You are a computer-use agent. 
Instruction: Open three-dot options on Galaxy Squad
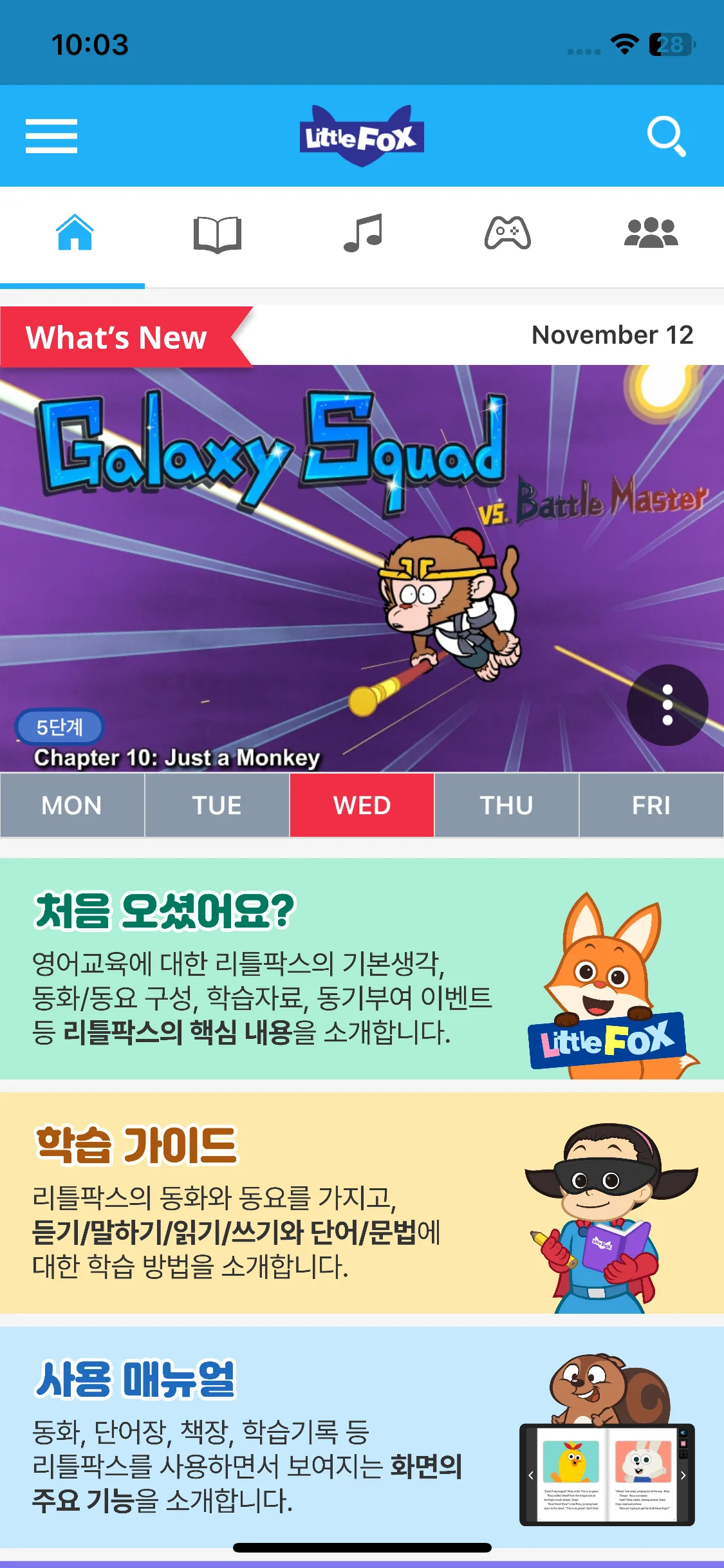tap(667, 705)
